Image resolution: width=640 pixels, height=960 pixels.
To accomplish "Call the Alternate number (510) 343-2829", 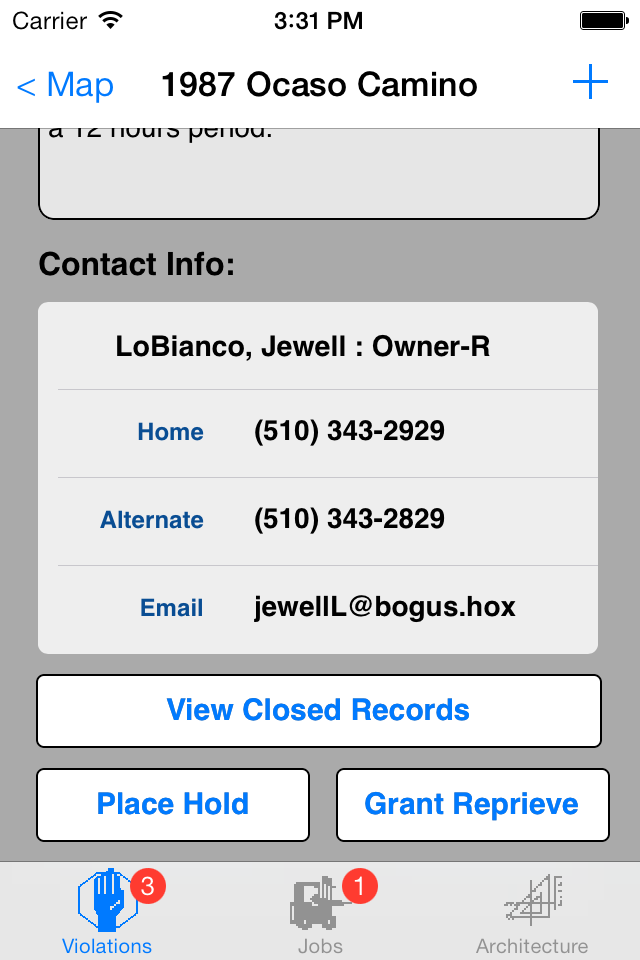I will point(349,520).
